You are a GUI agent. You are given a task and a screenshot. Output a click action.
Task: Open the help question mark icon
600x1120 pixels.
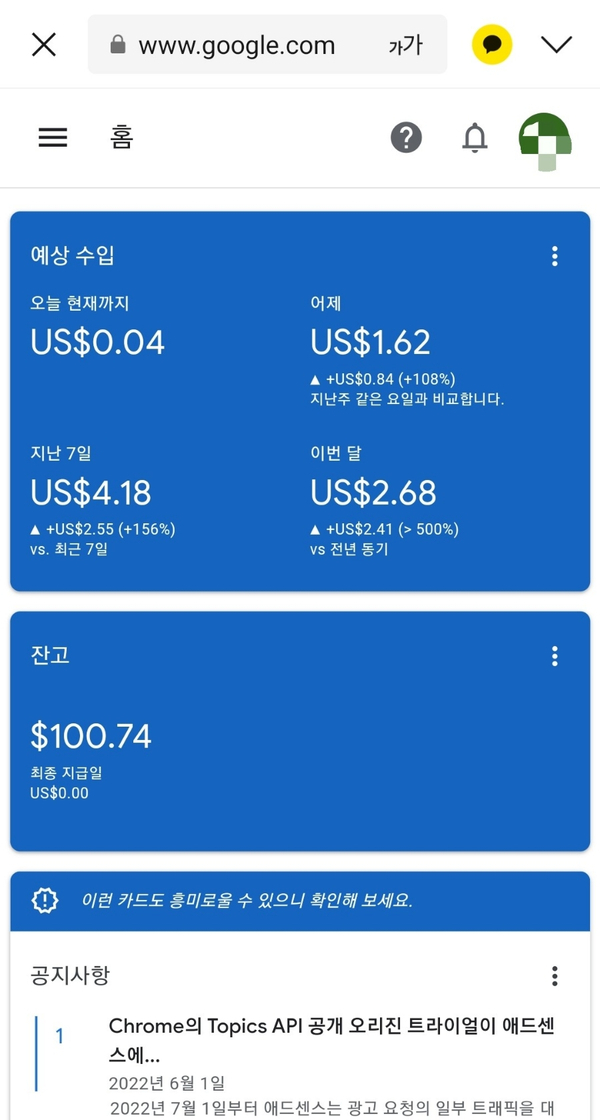(x=406, y=137)
